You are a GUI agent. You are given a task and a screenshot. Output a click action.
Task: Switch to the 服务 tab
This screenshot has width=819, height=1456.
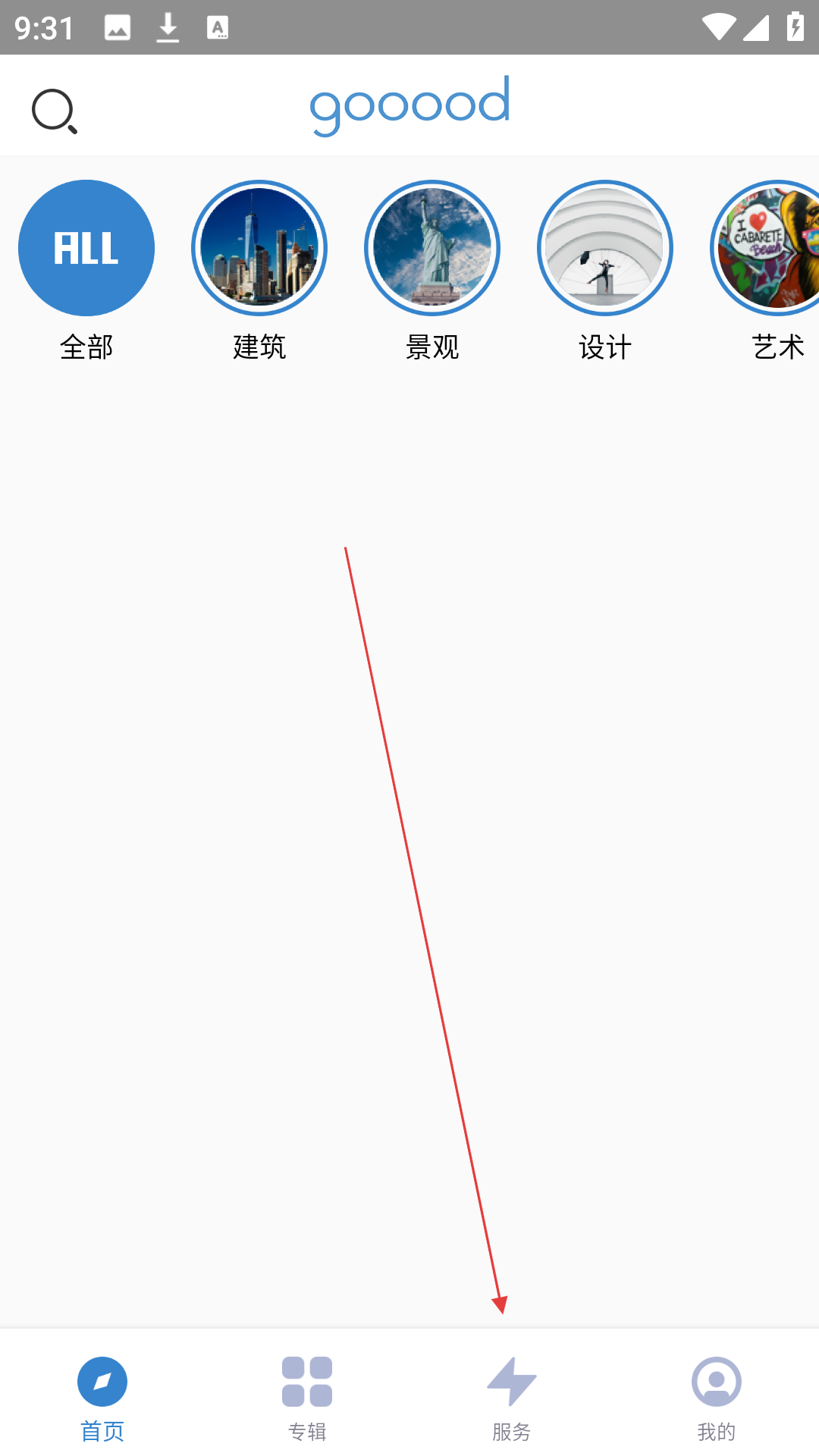pos(512,1397)
